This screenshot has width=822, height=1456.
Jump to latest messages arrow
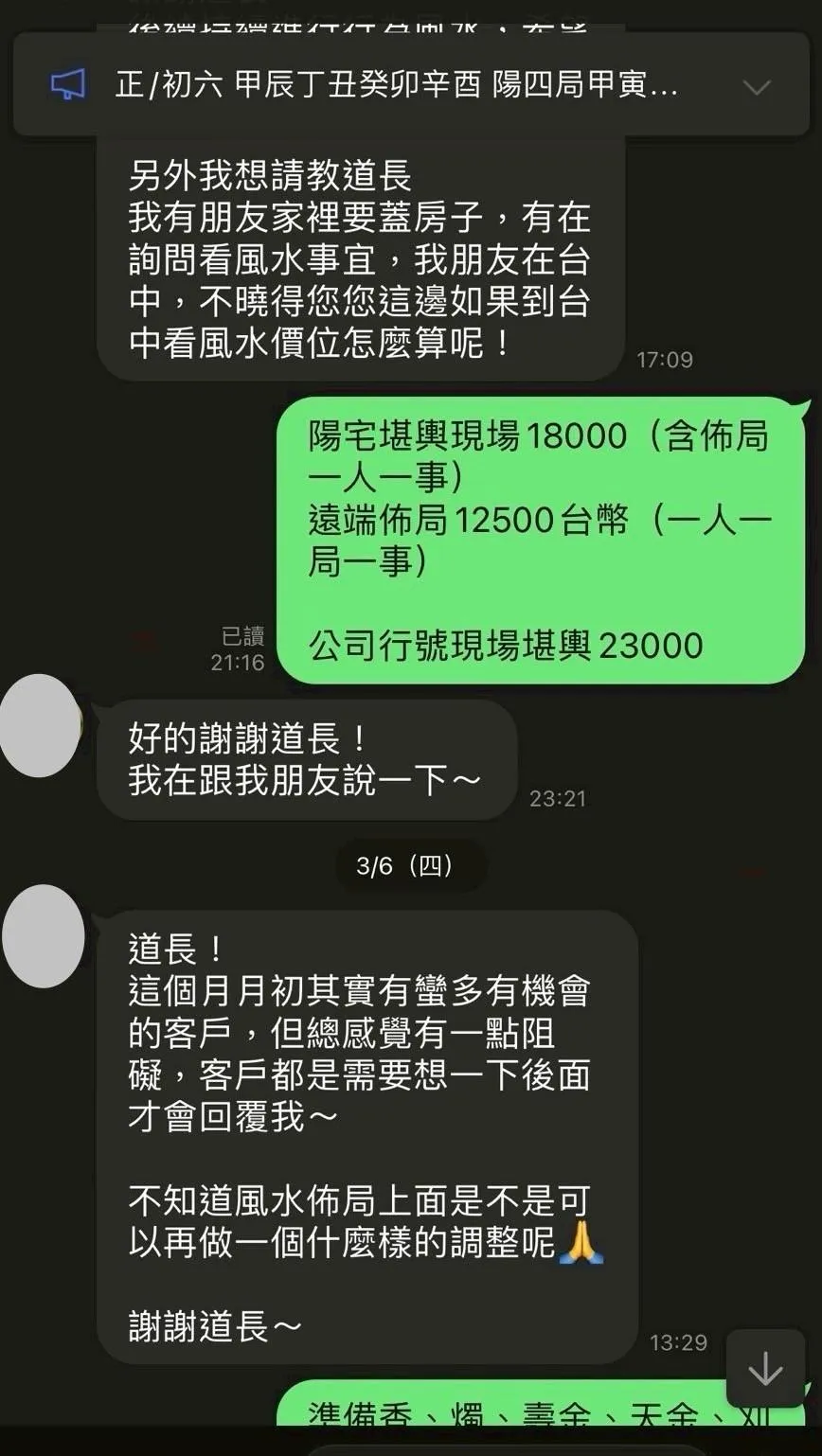(x=764, y=1369)
